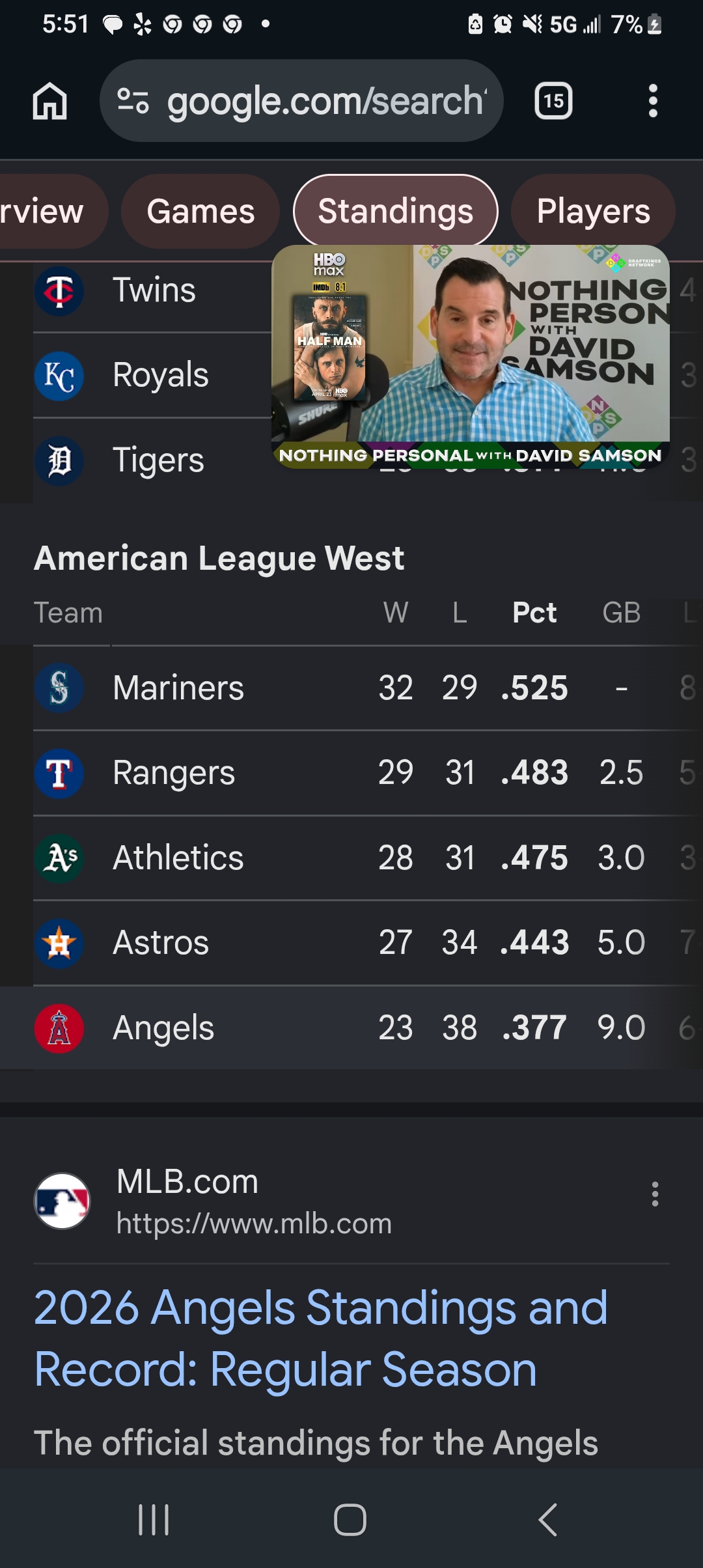703x1568 pixels.
Task: Select the Standings tab
Action: click(x=396, y=211)
